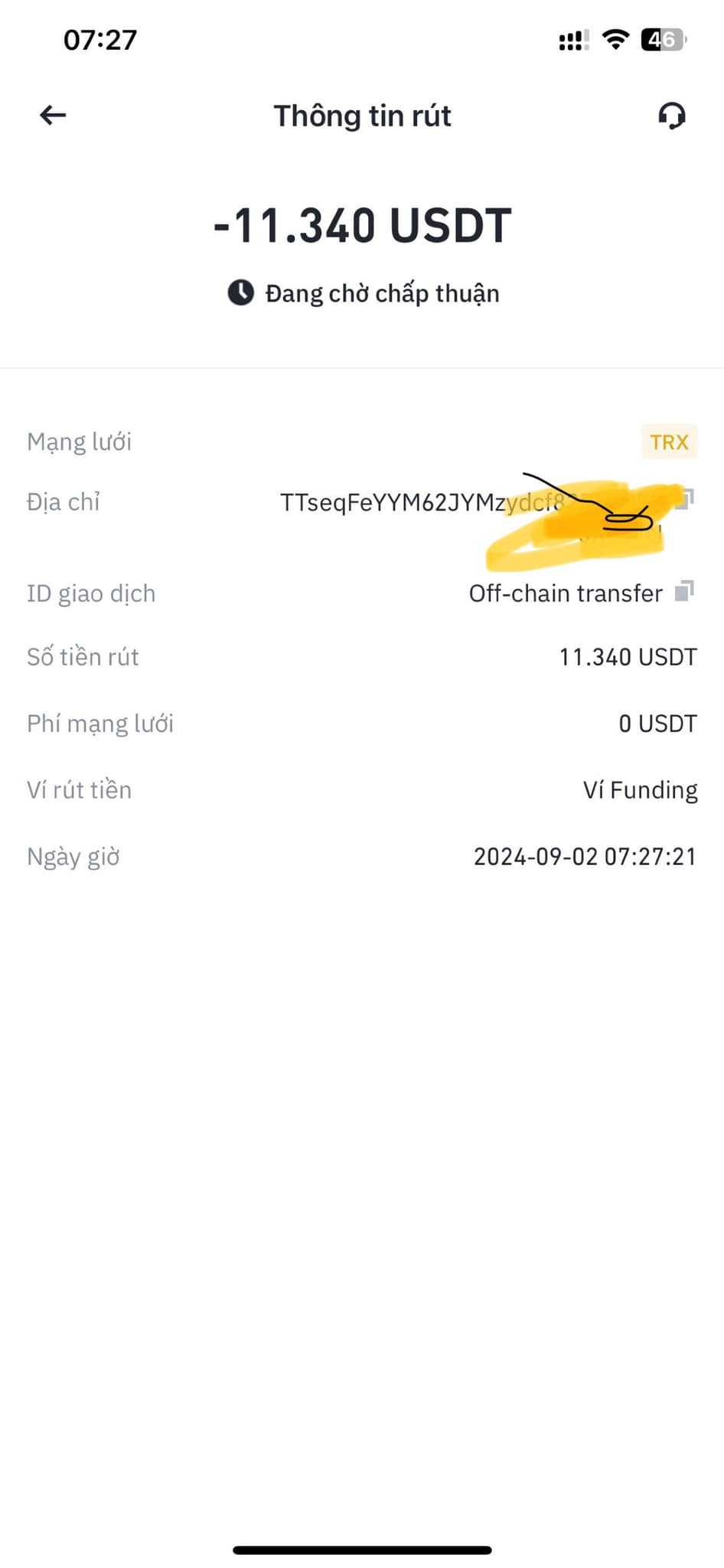
Task: Open customer support headset icon
Action: [x=671, y=116]
